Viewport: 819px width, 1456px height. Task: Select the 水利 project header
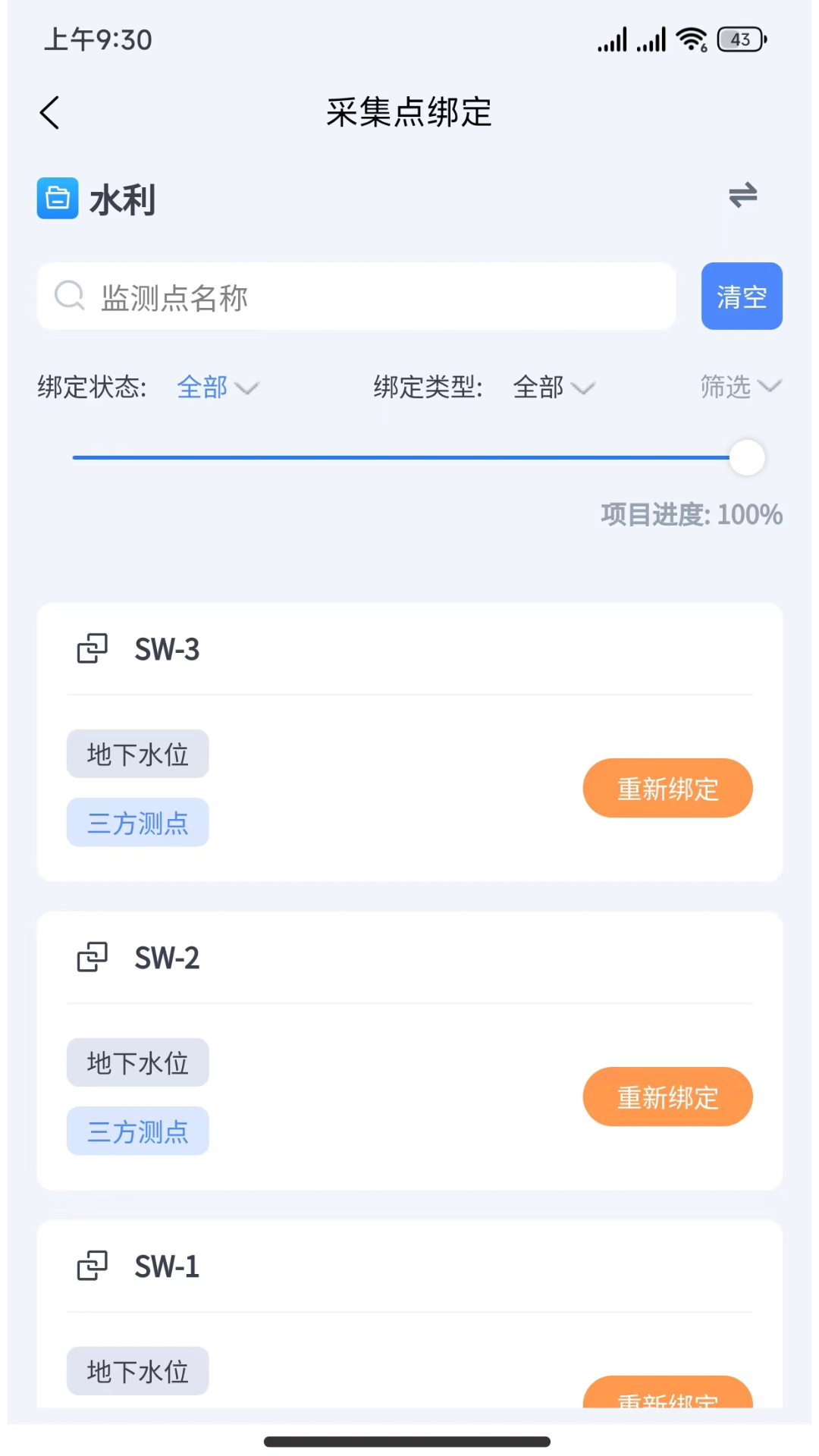pyautogui.click(x=123, y=199)
